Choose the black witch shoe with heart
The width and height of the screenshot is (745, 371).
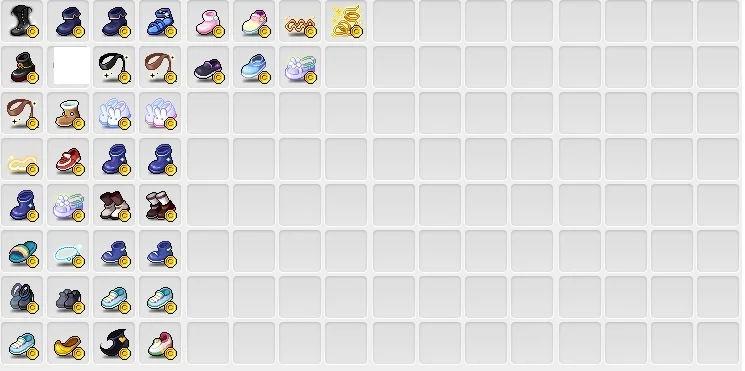point(115,345)
